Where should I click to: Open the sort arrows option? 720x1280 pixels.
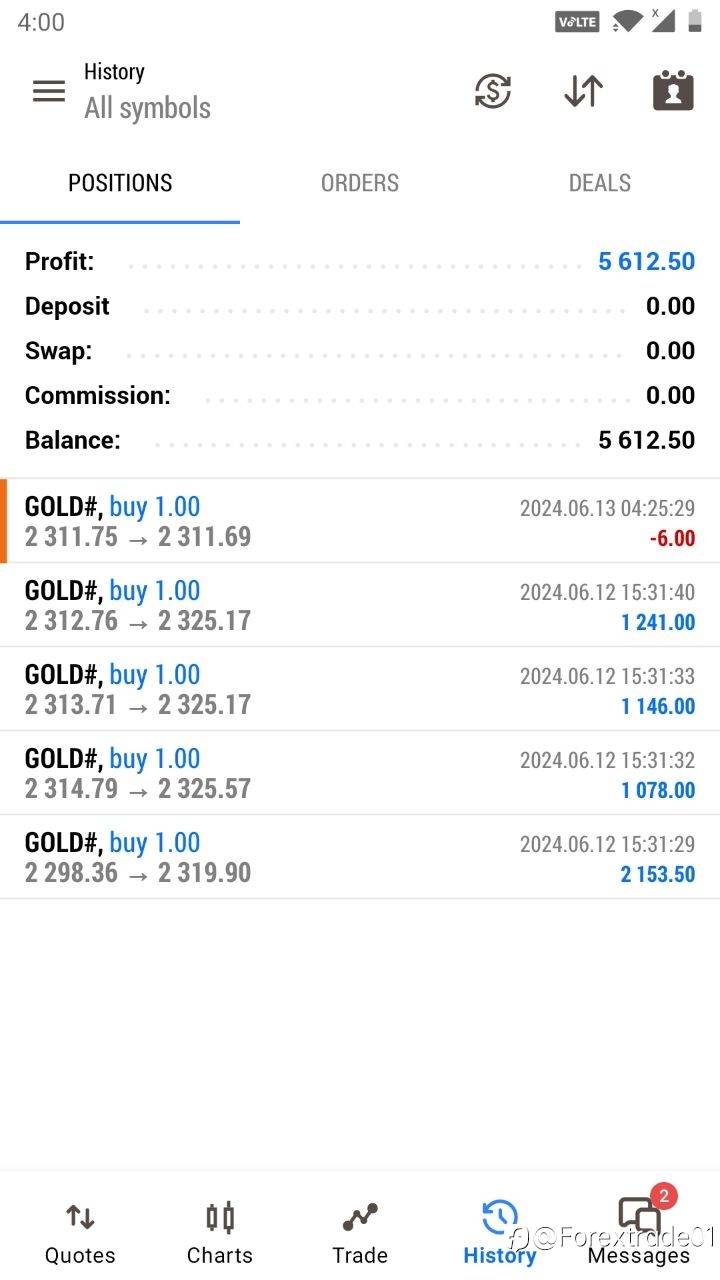coord(583,91)
